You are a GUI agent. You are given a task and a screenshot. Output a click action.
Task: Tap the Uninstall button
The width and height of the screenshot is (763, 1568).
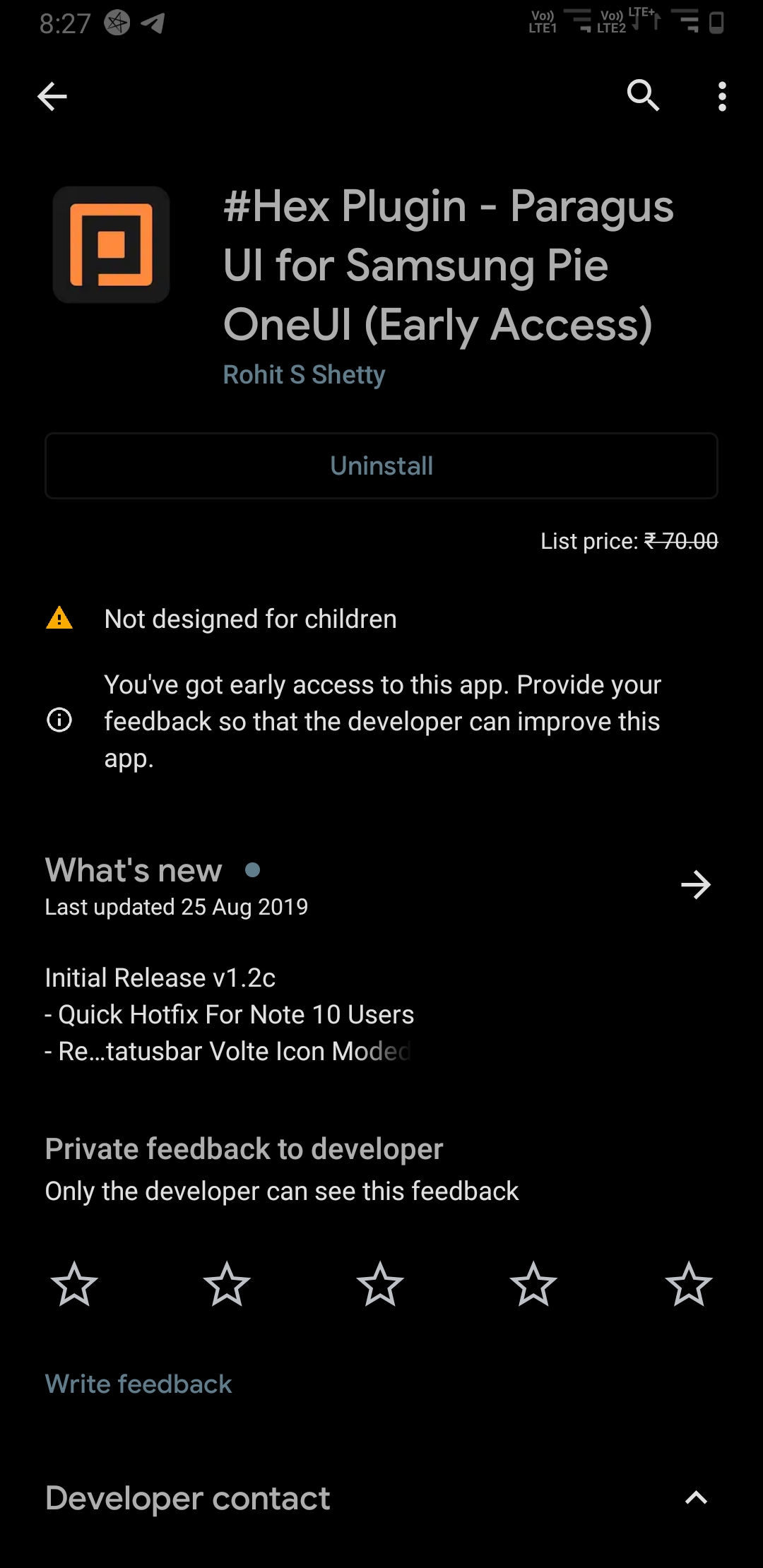pos(381,465)
